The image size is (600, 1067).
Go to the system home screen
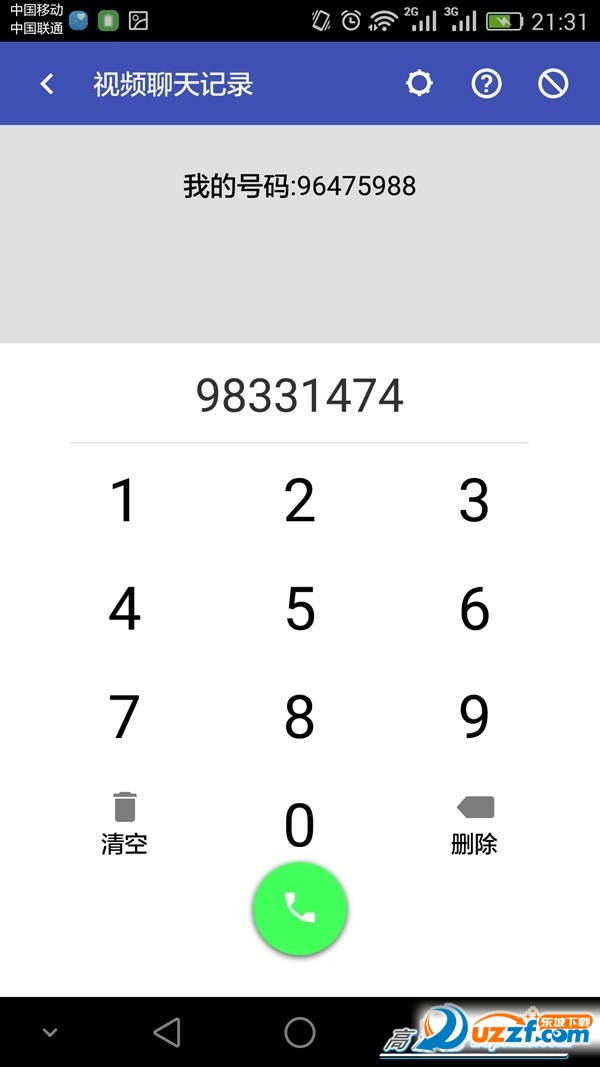click(x=300, y=1032)
